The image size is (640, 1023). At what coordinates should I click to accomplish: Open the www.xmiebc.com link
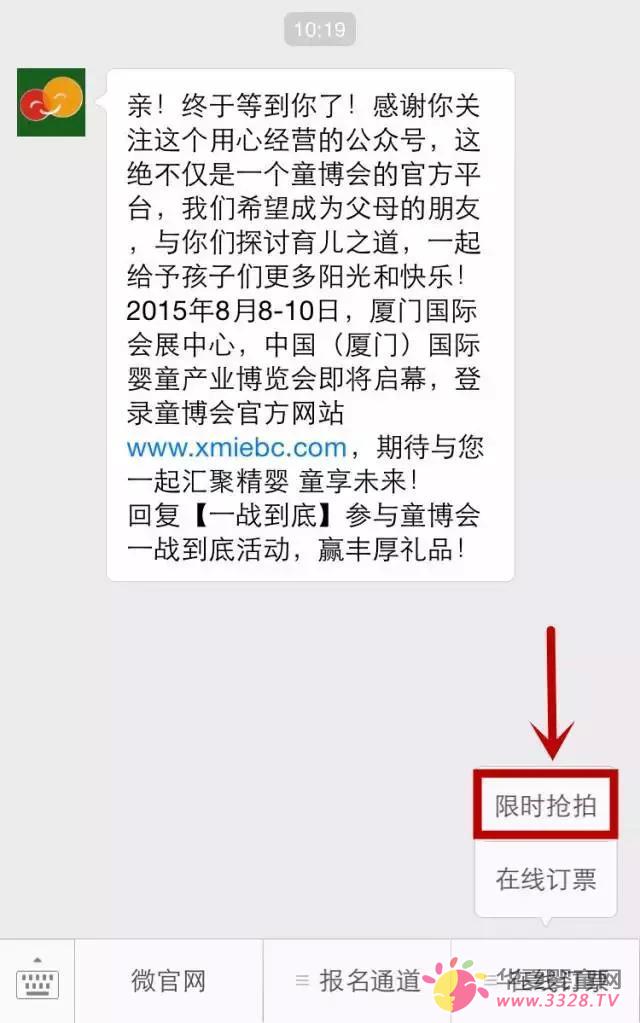[x=236, y=446]
